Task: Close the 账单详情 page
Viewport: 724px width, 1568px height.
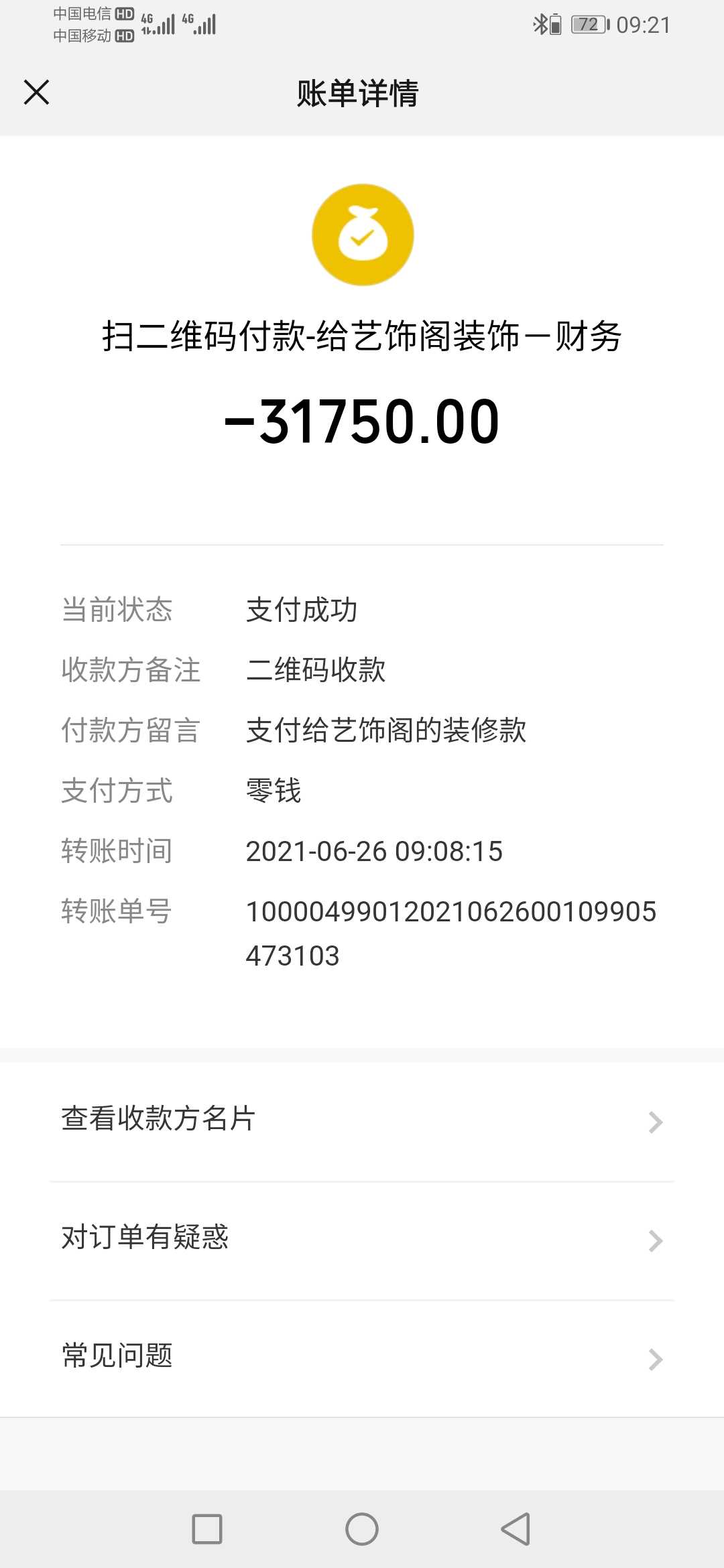Action: (37, 92)
